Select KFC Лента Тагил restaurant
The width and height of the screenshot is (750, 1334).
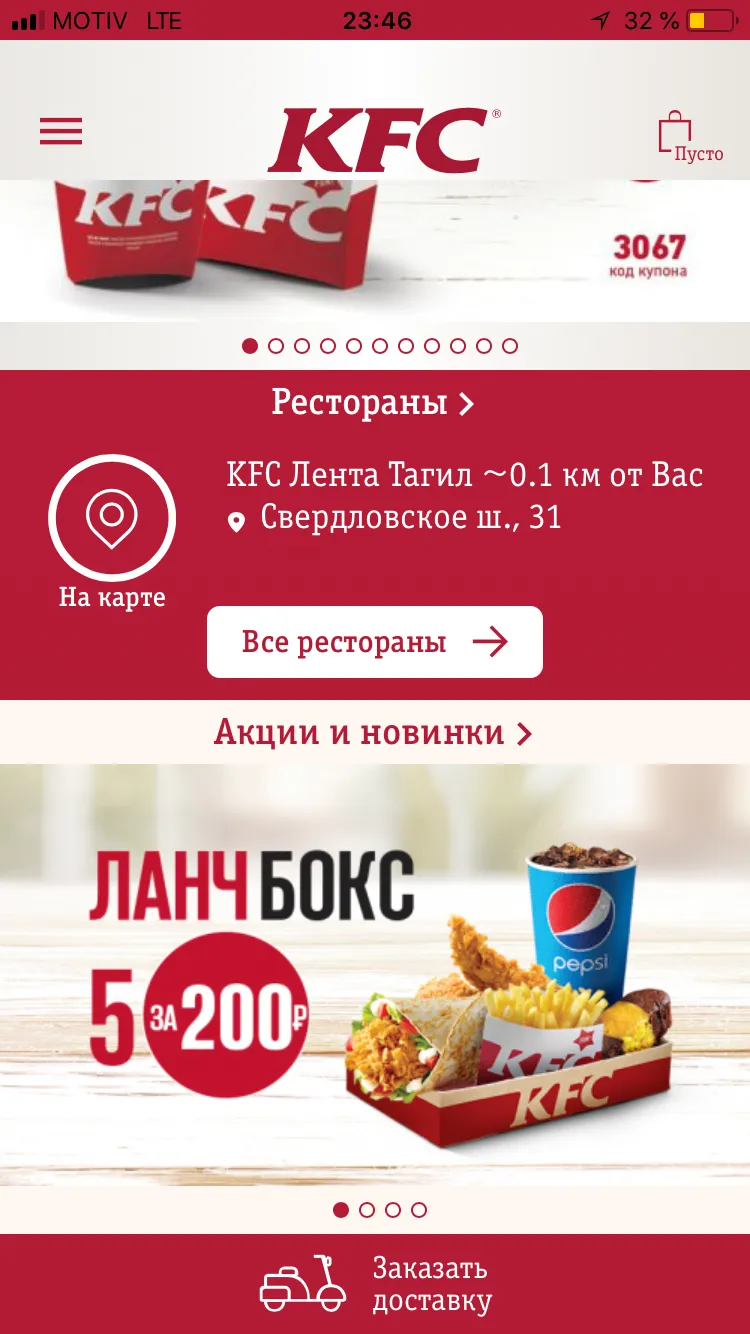coord(465,495)
